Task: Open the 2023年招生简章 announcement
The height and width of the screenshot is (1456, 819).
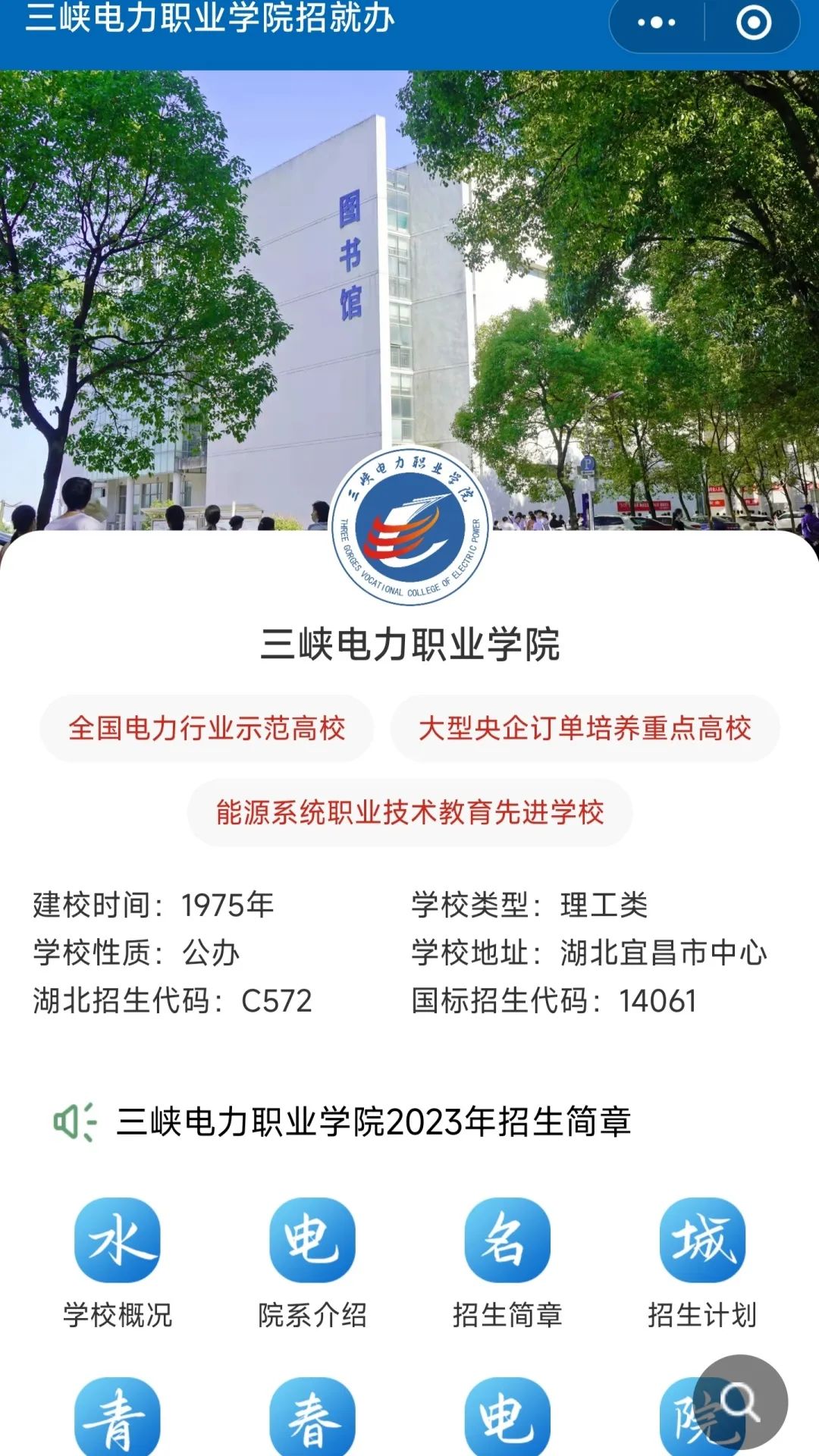Action: point(373,1122)
